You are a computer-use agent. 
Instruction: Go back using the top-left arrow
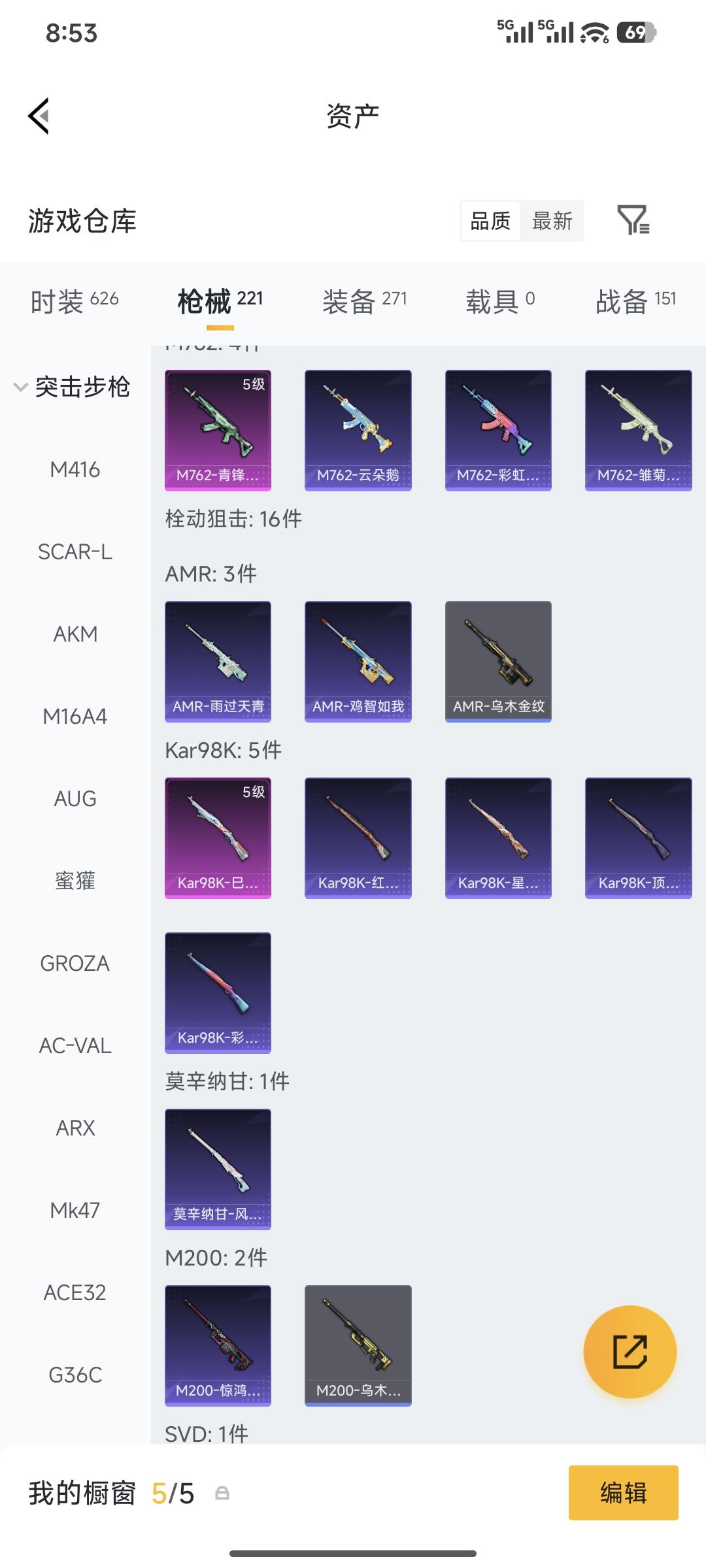coord(39,116)
